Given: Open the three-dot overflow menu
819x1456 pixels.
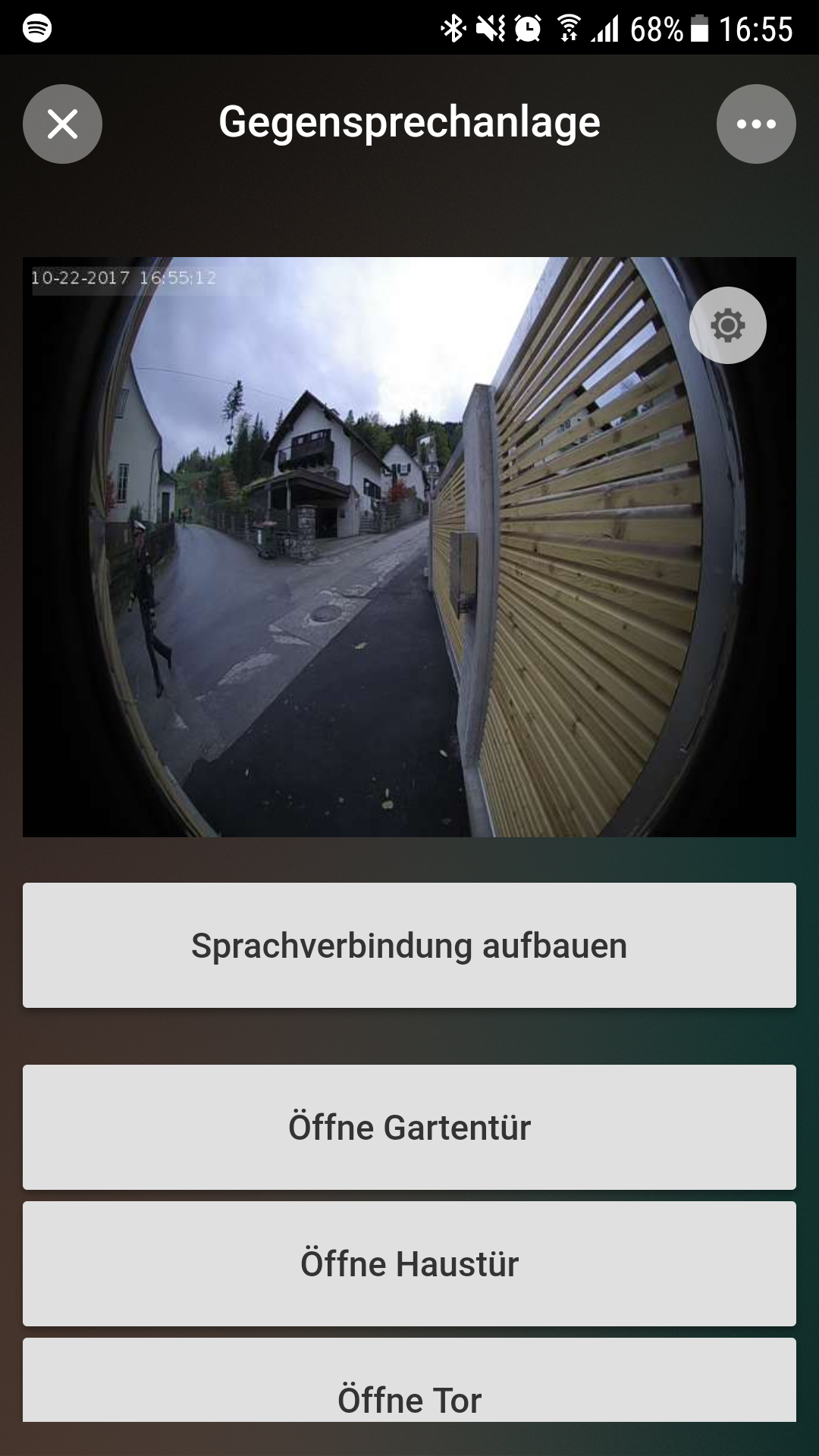Looking at the screenshot, I should click(755, 124).
